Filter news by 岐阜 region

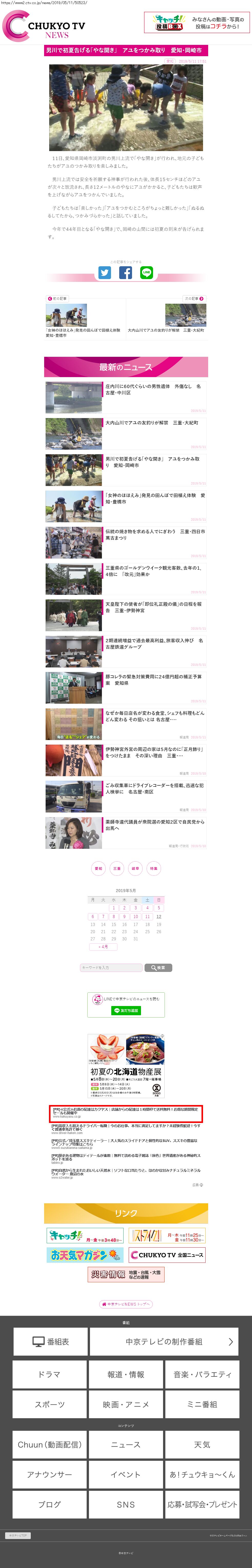coord(135,869)
